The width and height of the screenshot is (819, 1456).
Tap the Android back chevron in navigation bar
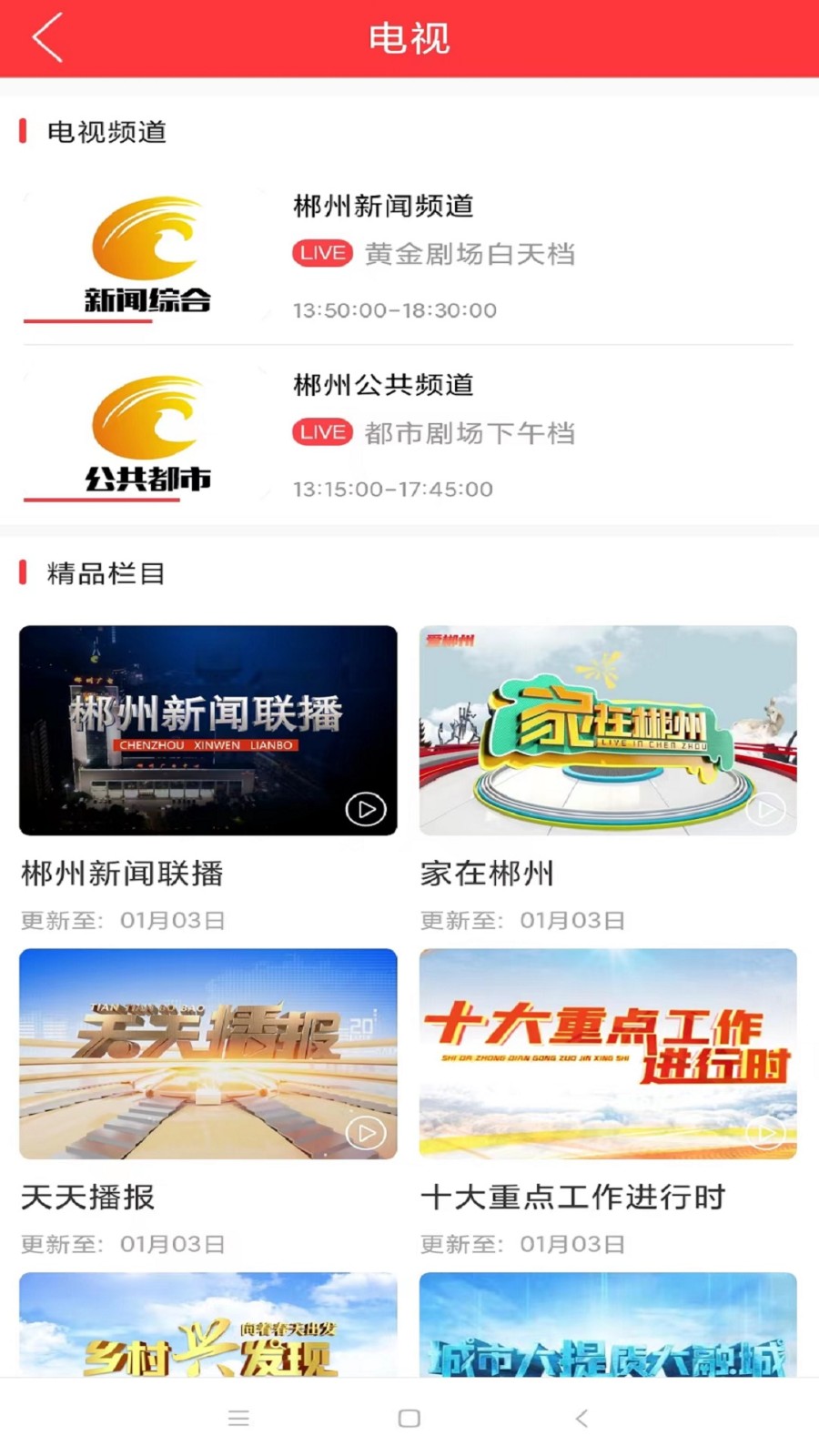point(580,1418)
